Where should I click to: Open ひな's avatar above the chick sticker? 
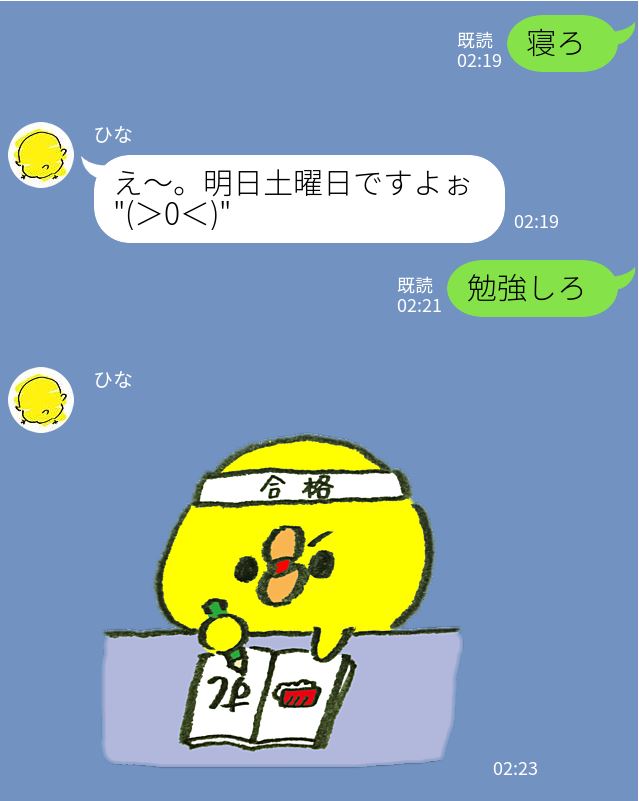(x=41, y=400)
